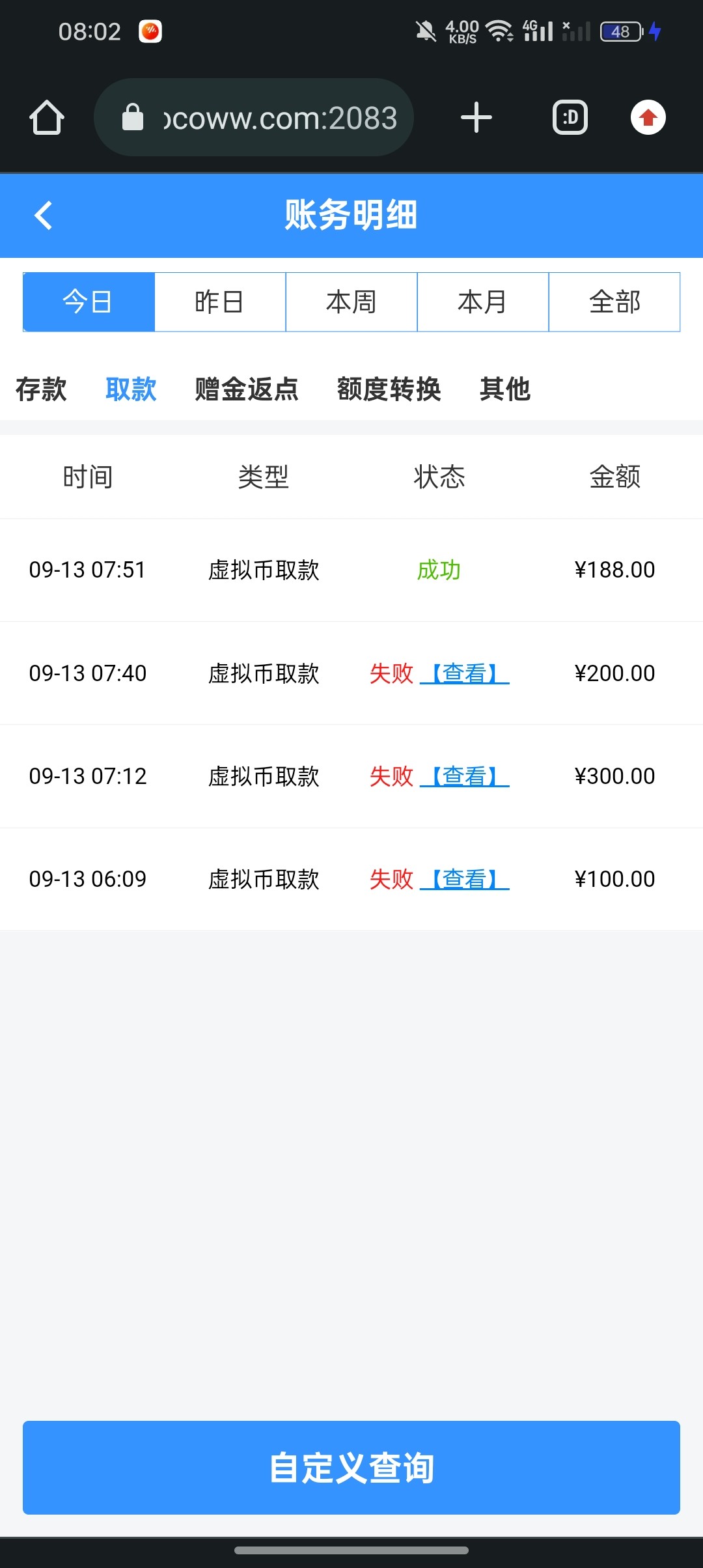Switch to the 额度转换 tab
Image resolution: width=703 pixels, height=1568 pixels.
click(389, 389)
